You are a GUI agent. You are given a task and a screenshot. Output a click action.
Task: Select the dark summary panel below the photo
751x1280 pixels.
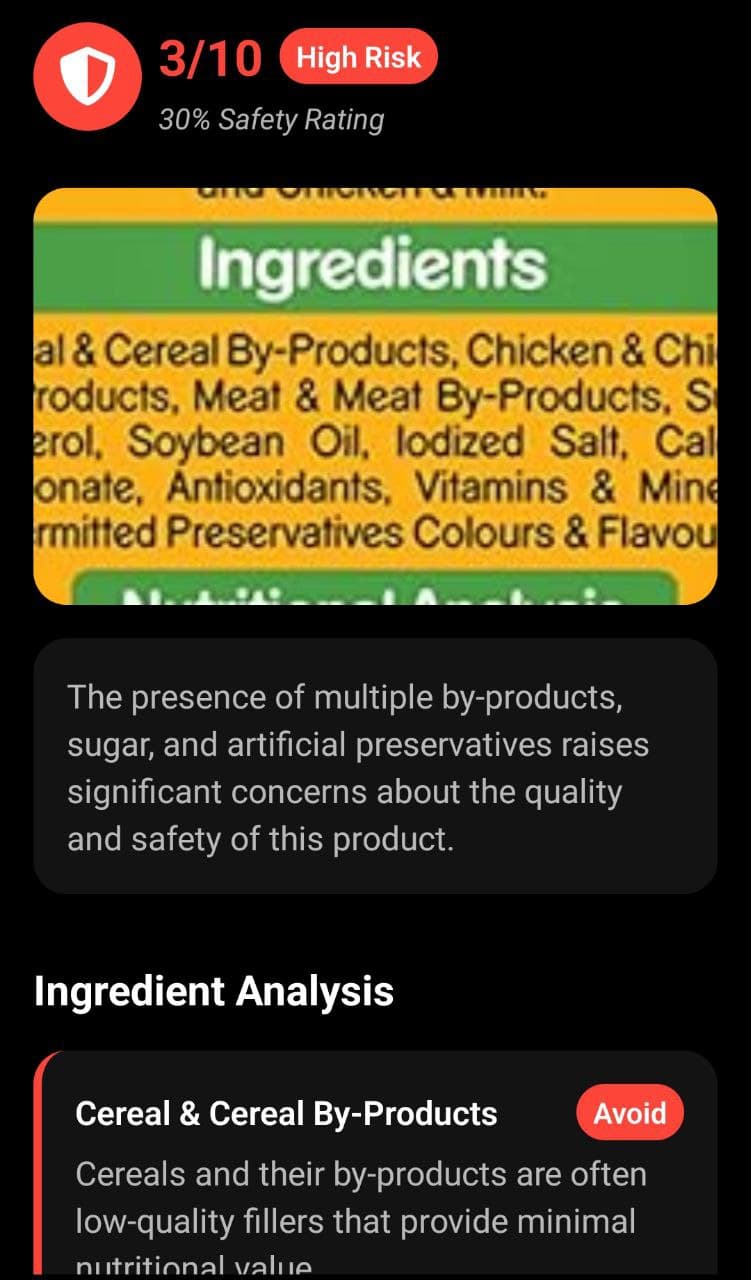coord(375,767)
